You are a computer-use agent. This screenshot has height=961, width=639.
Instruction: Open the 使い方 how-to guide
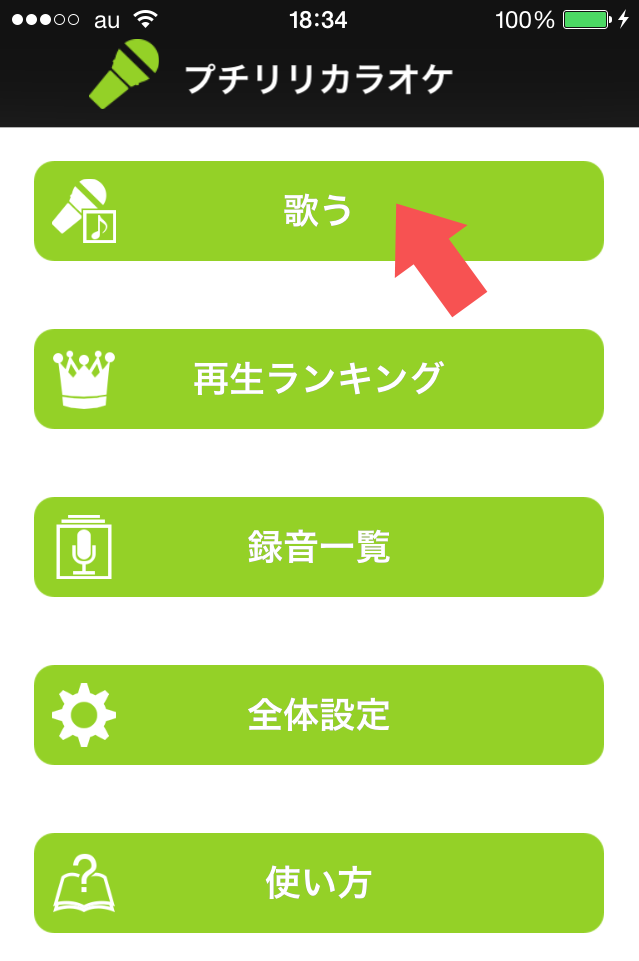[318, 883]
